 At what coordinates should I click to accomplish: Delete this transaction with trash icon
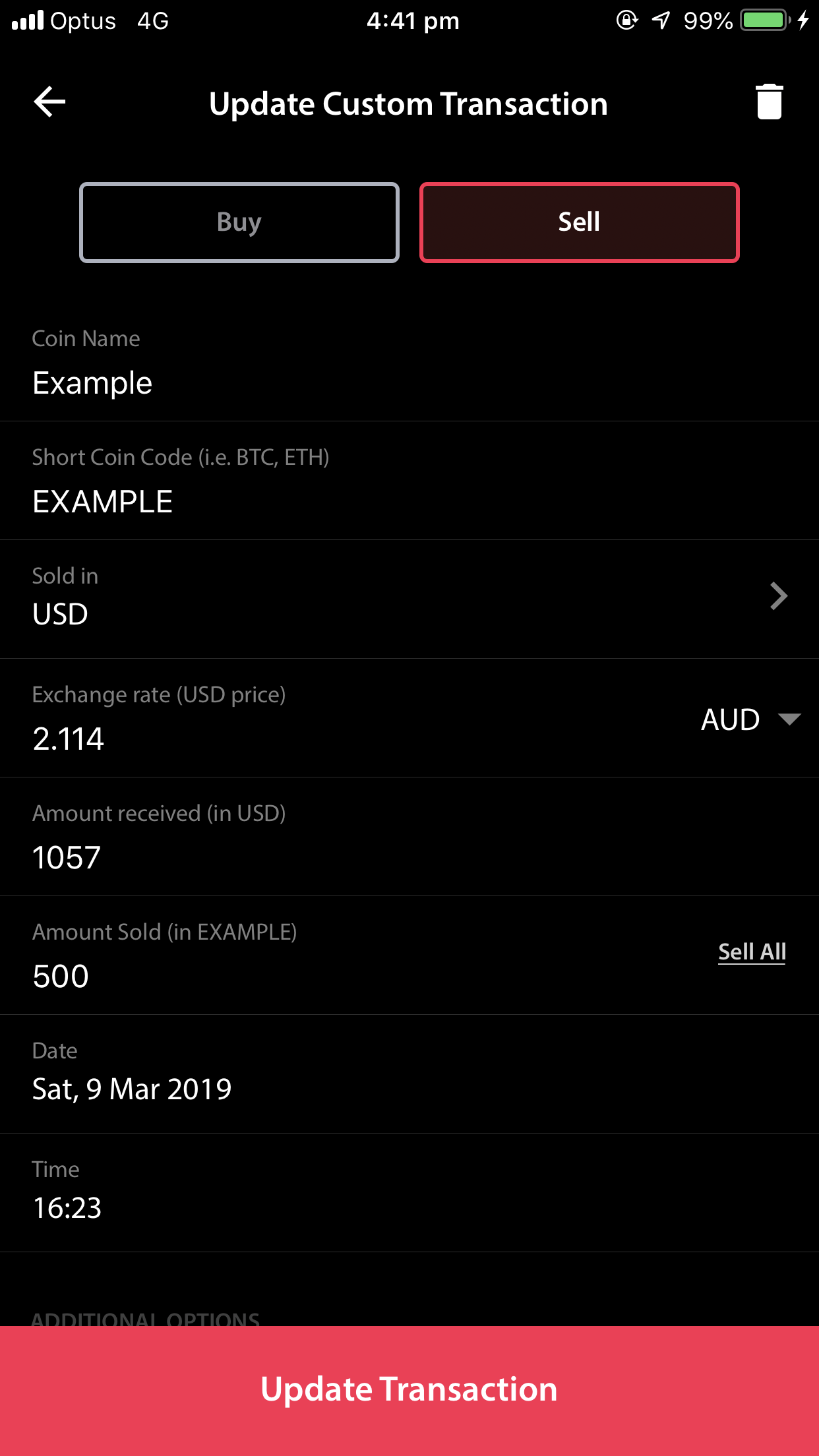tap(769, 102)
